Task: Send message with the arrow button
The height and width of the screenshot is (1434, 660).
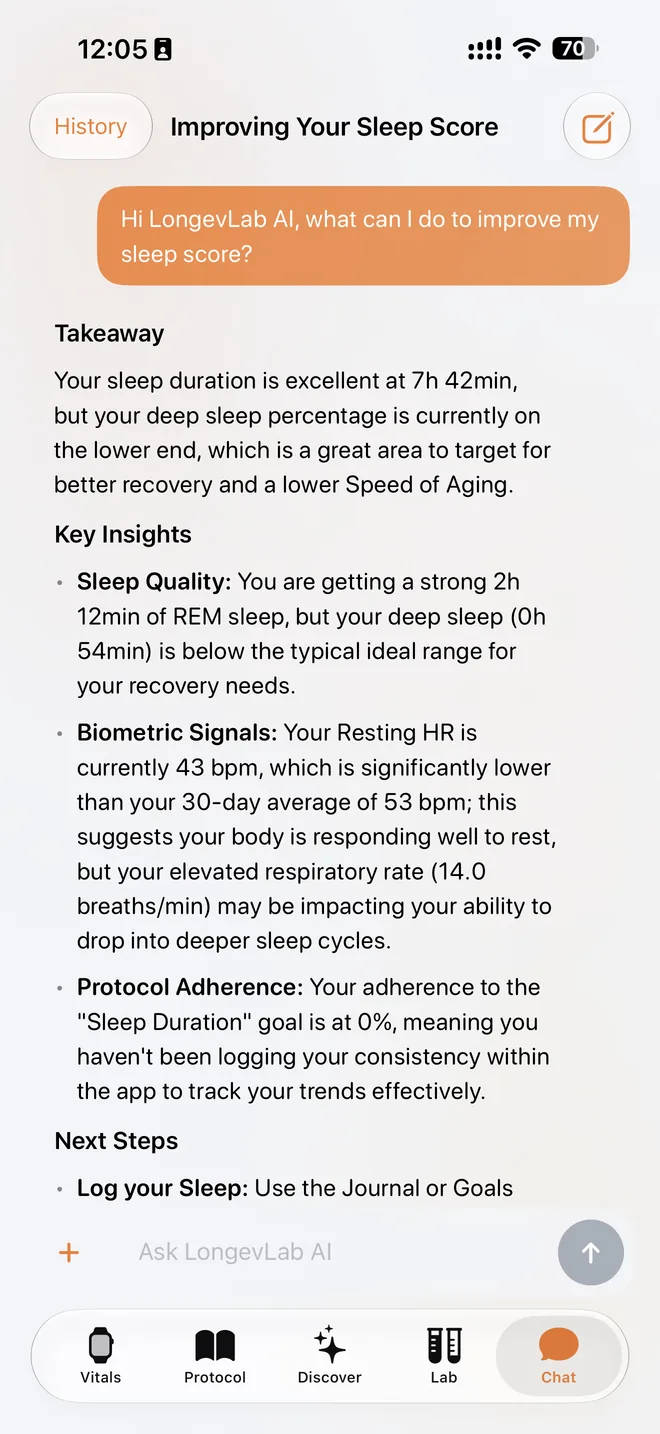Action: 591,1253
